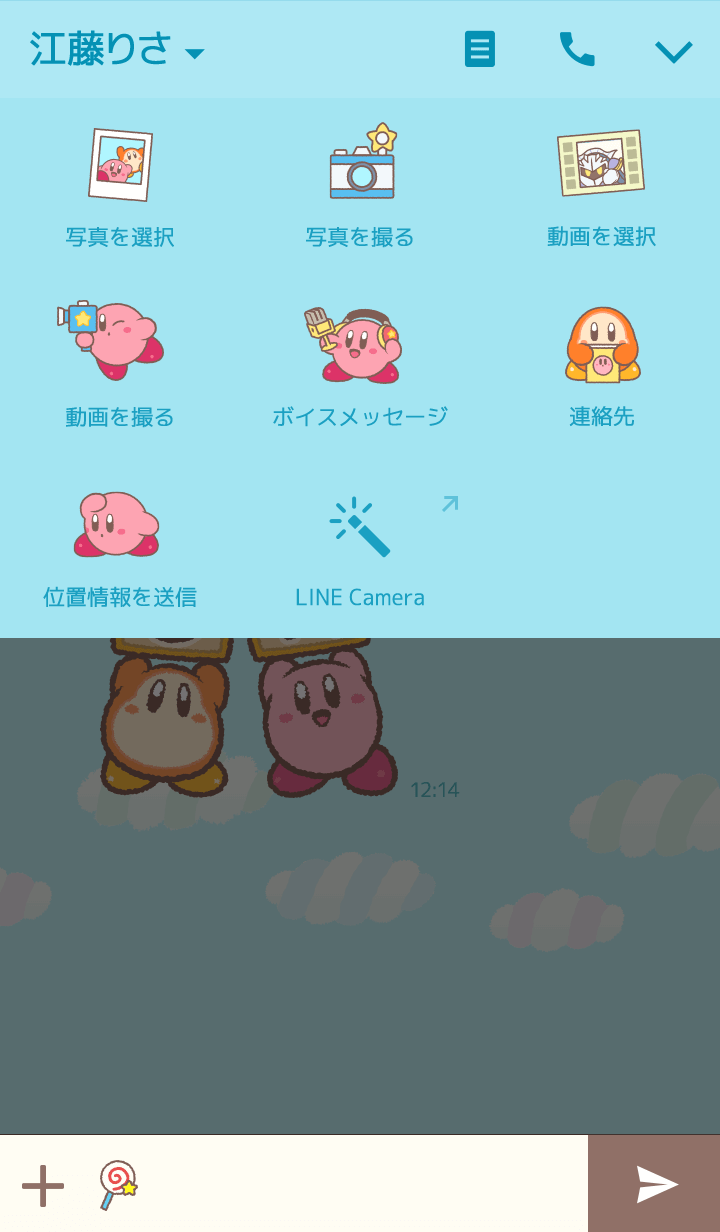Open the notes icon in header
720x1232 pixels.
(x=480, y=49)
